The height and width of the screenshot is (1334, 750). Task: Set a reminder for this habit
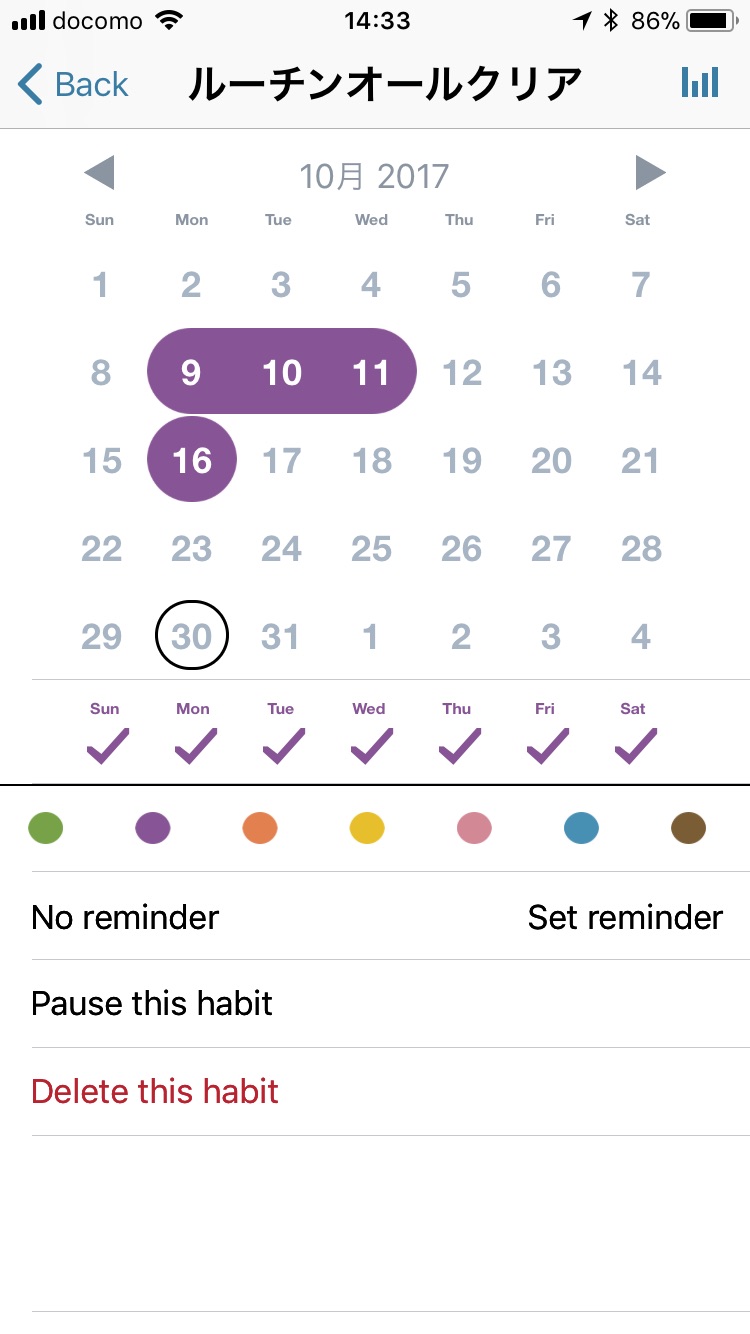[625, 917]
